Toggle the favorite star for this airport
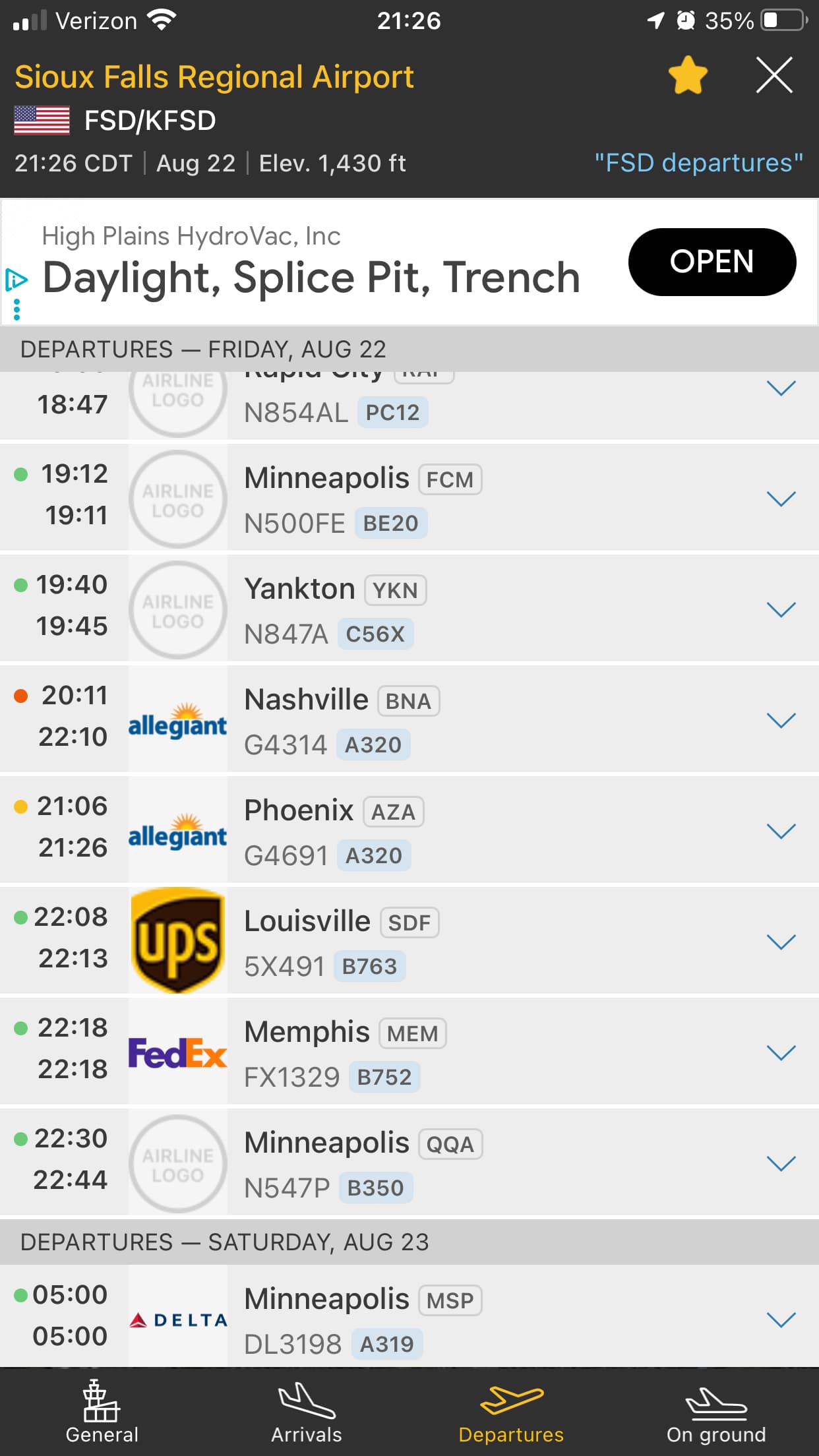Viewport: 819px width, 1456px height. point(688,75)
